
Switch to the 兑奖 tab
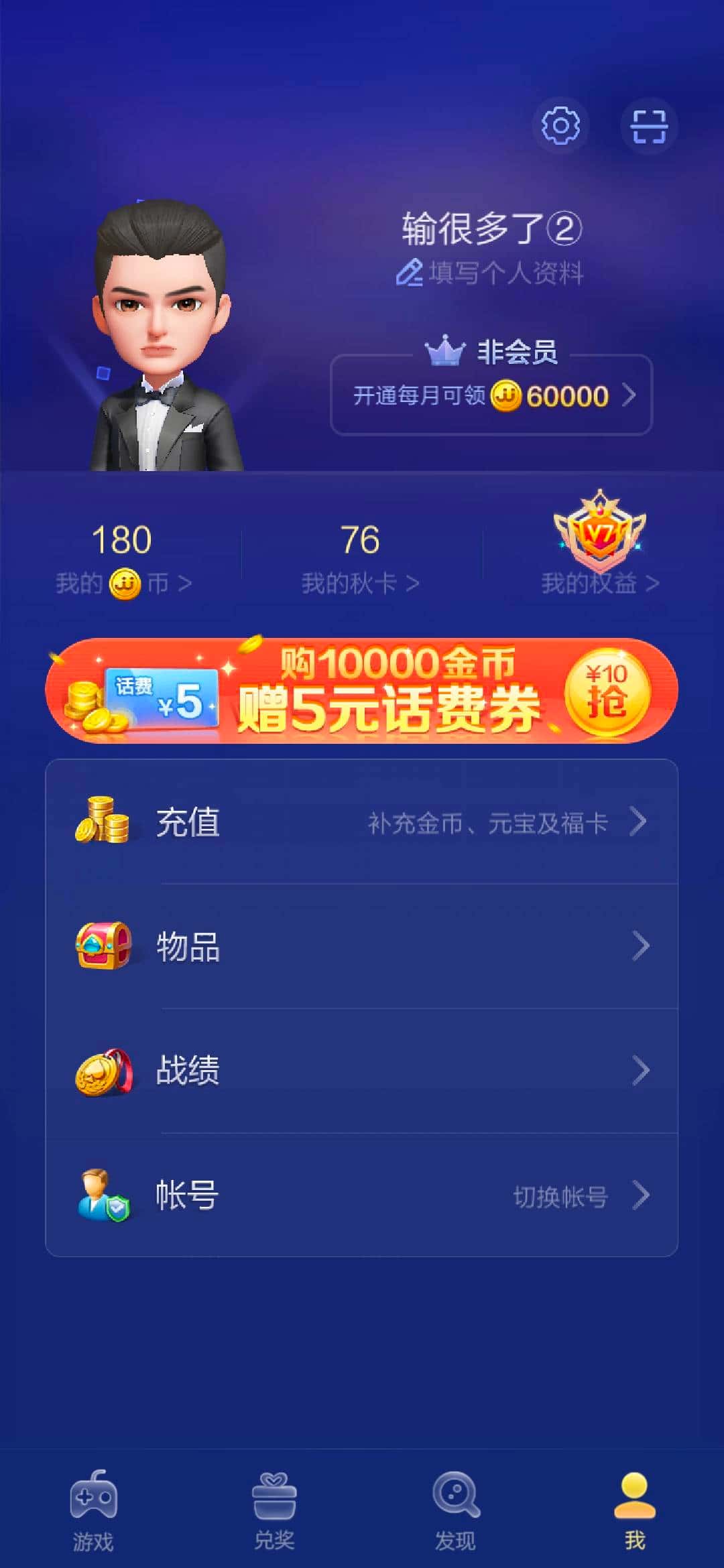[274, 1508]
